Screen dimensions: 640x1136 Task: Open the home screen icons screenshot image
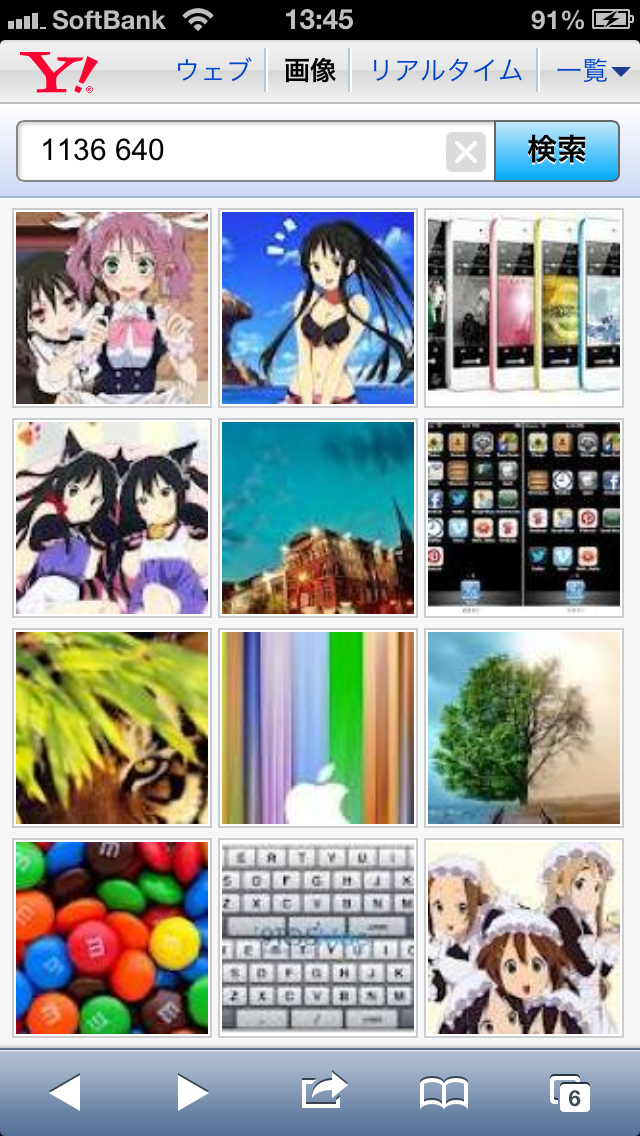(x=524, y=518)
